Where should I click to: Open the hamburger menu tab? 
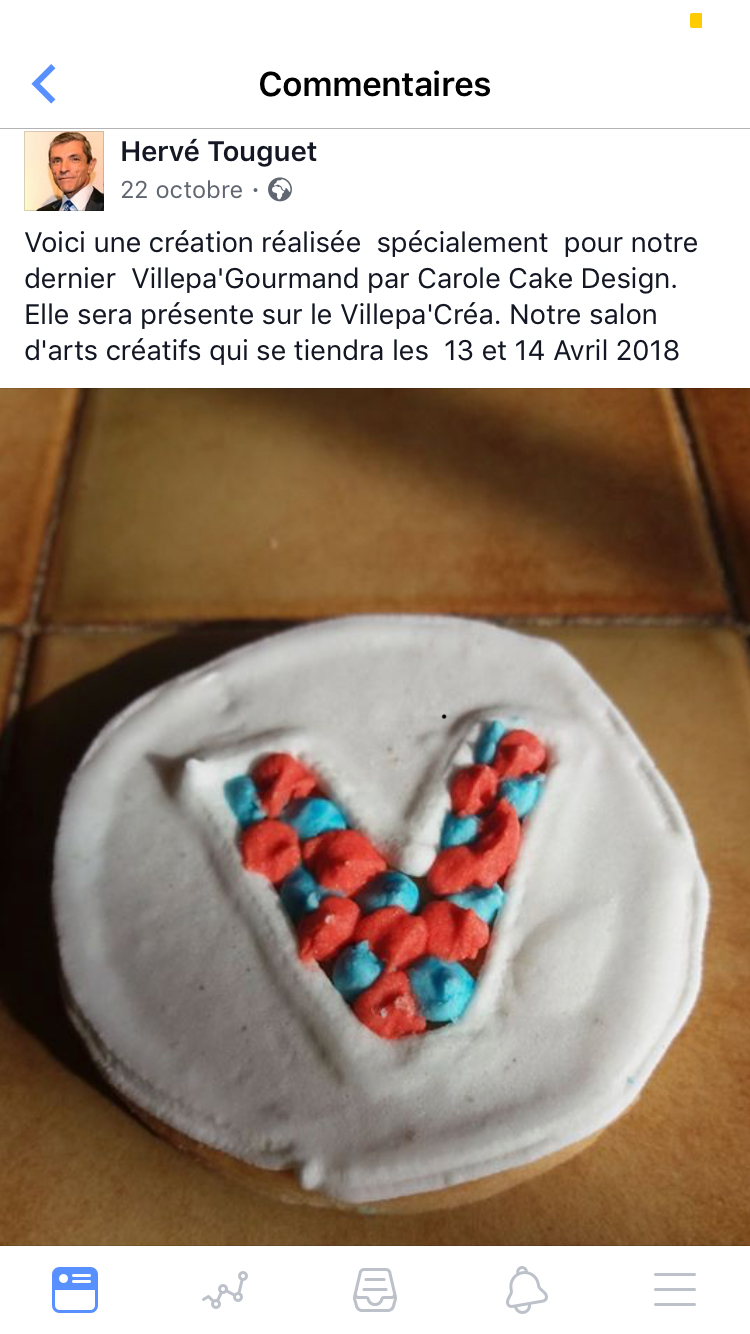[x=675, y=1290]
